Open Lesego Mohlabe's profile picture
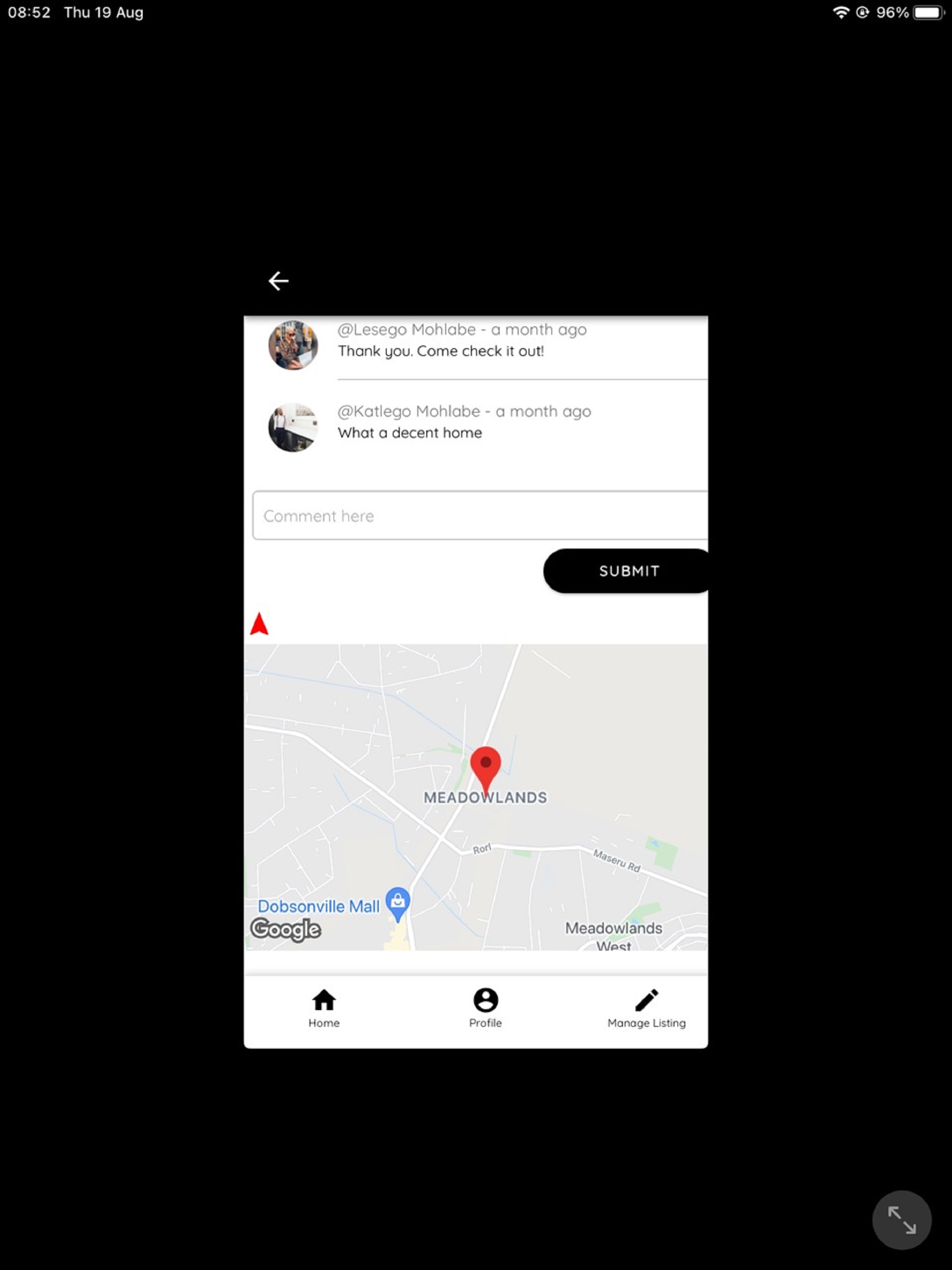 (293, 345)
